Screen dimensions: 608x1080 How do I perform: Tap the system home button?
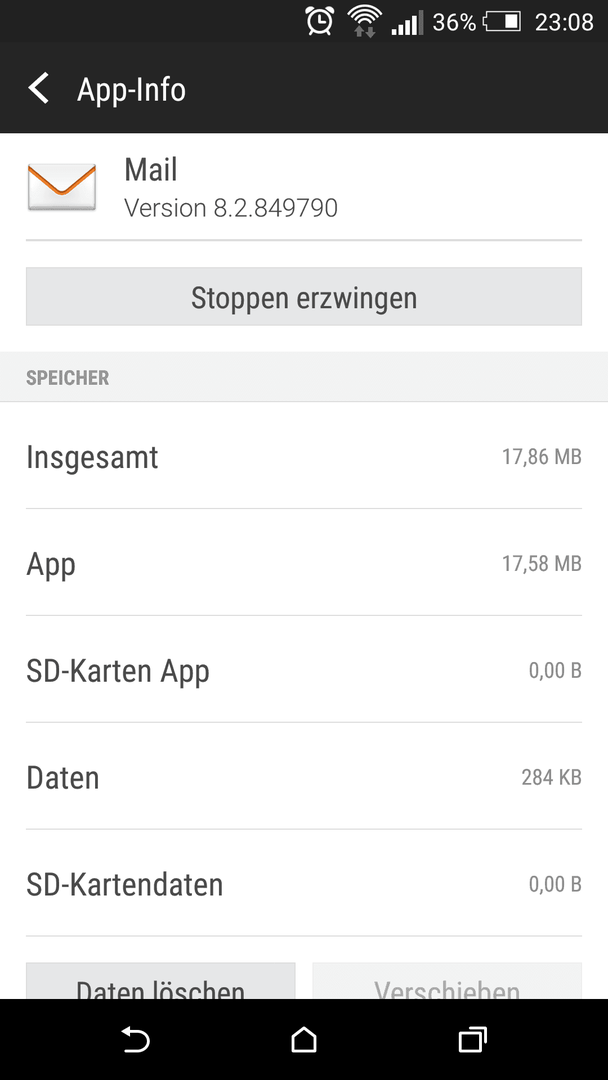[x=304, y=1039]
